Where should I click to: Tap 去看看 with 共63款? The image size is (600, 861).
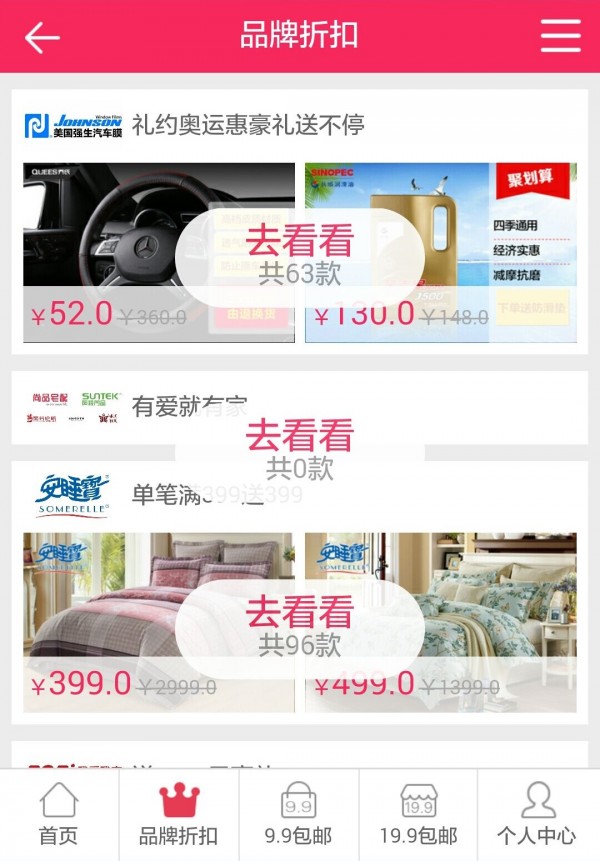click(300, 256)
